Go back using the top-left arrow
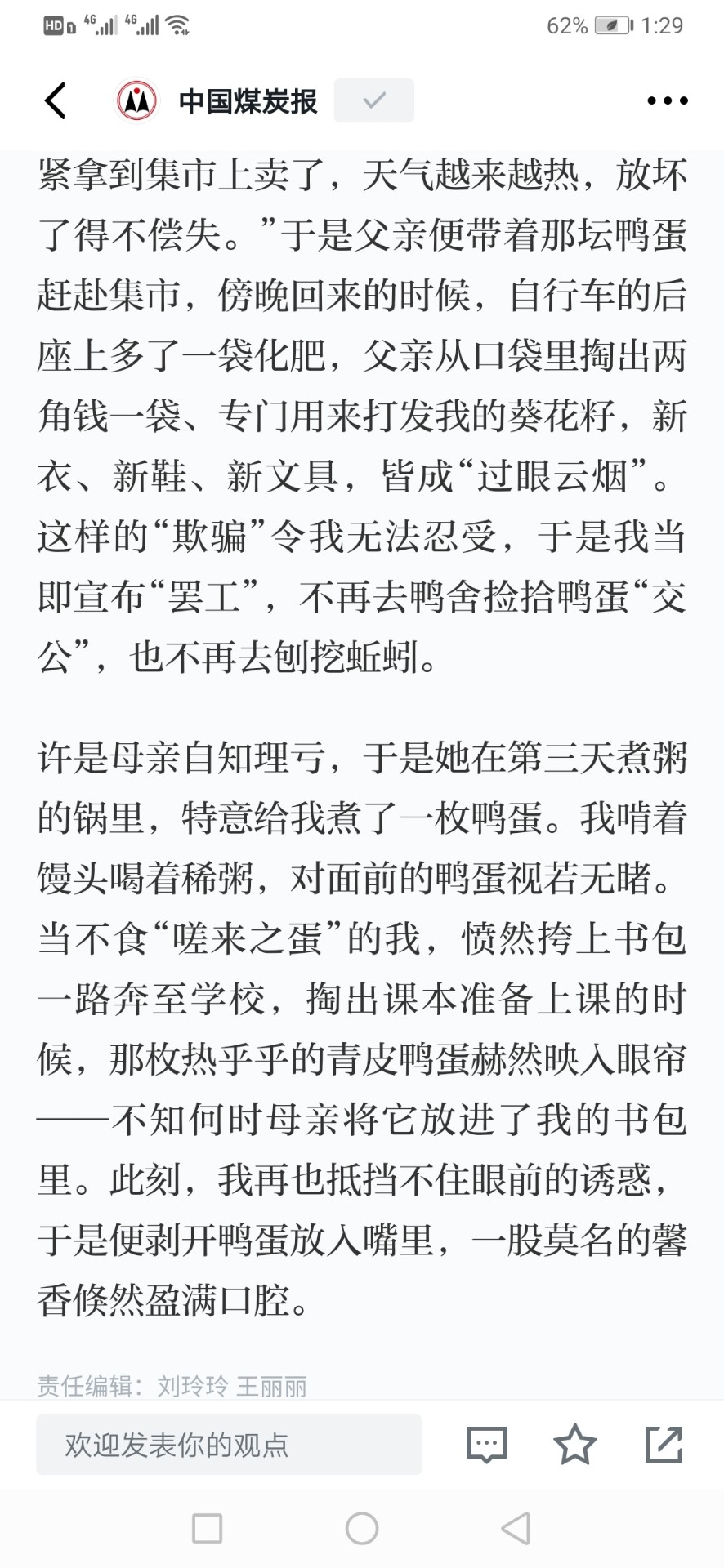Image resolution: width=724 pixels, height=1568 pixels. pyautogui.click(x=55, y=101)
